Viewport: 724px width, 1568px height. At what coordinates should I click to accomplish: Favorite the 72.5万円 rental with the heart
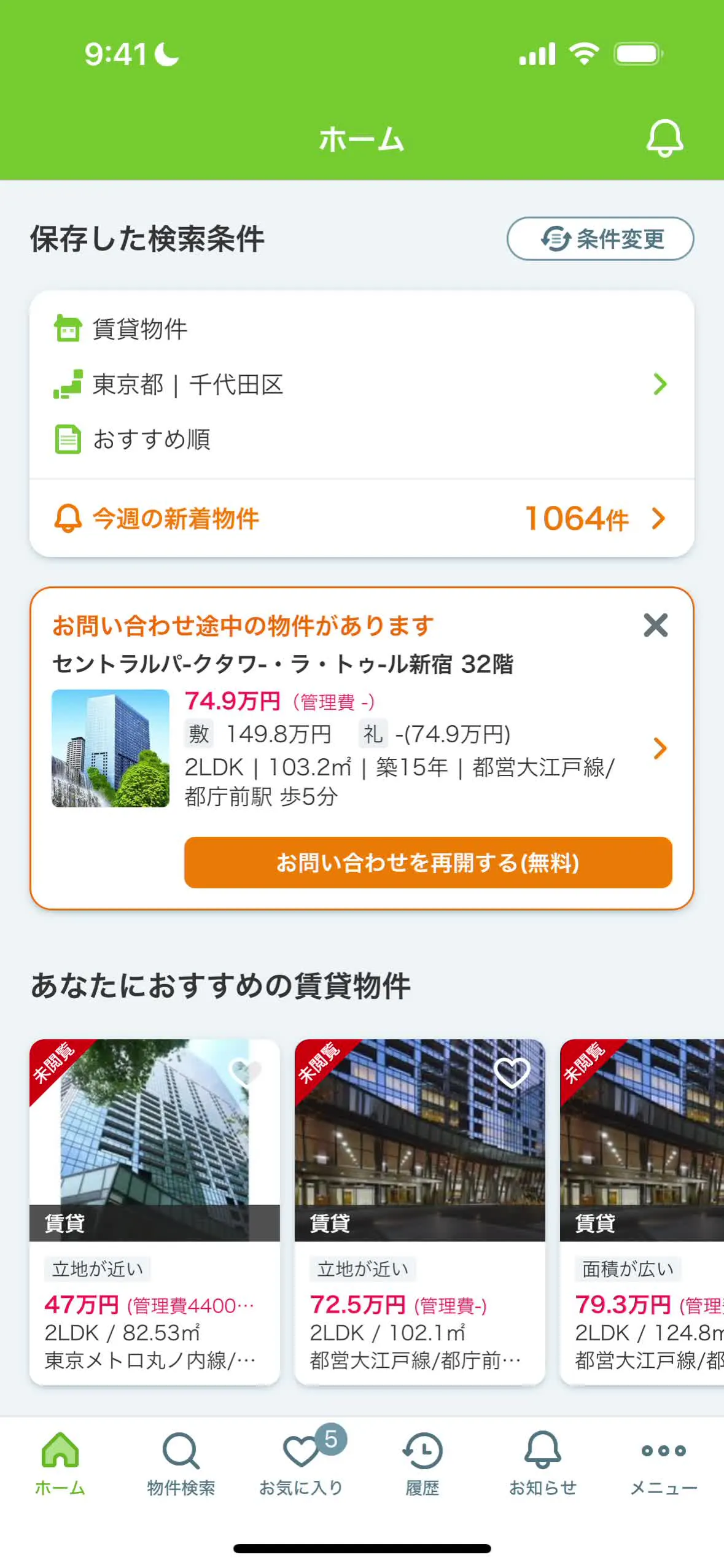[512, 1073]
